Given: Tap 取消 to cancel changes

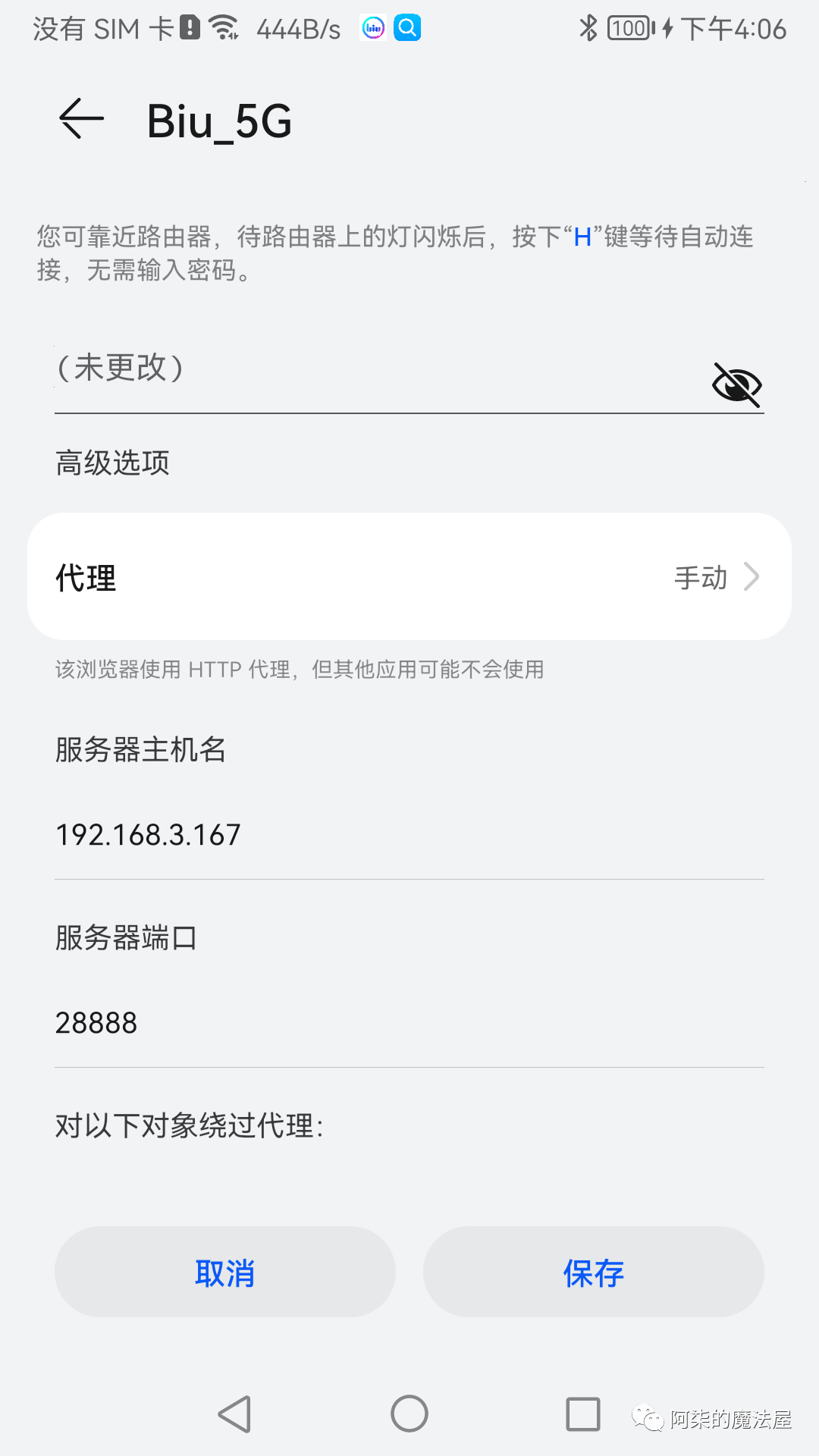Looking at the screenshot, I should pos(225,1272).
